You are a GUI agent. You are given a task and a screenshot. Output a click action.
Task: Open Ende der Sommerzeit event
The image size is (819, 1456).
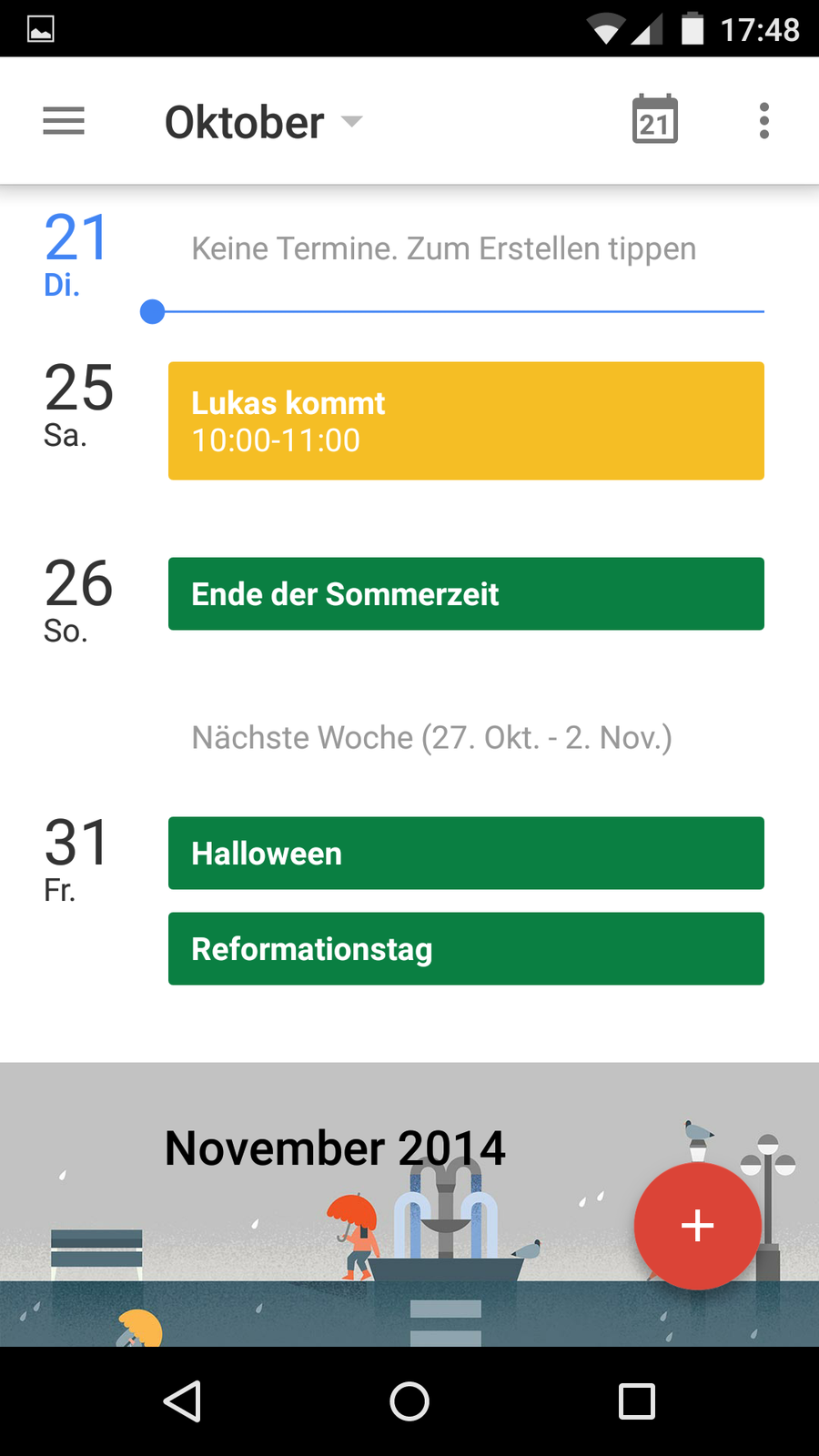pyautogui.click(x=466, y=594)
